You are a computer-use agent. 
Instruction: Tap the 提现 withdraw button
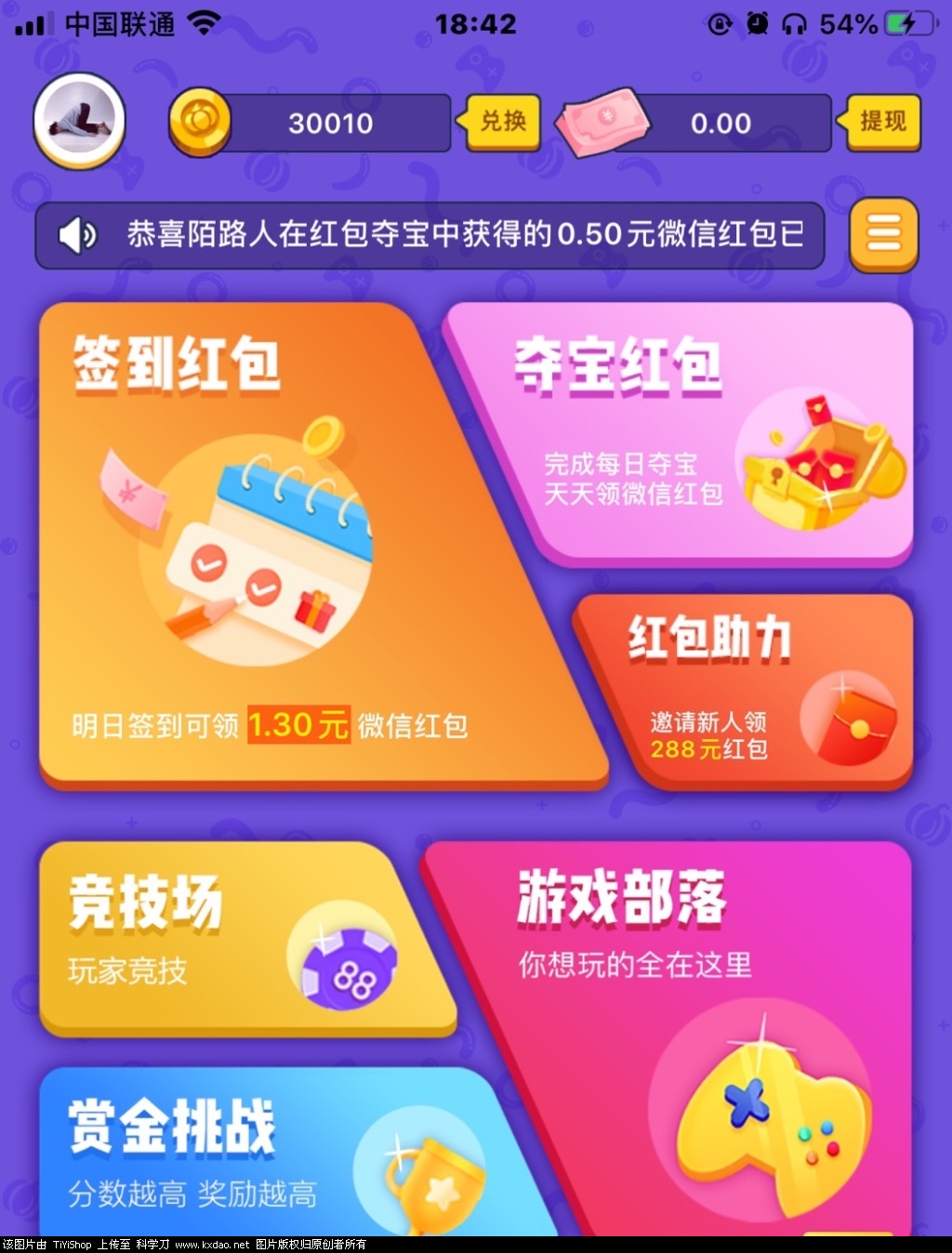pyautogui.click(x=881, y=121)
